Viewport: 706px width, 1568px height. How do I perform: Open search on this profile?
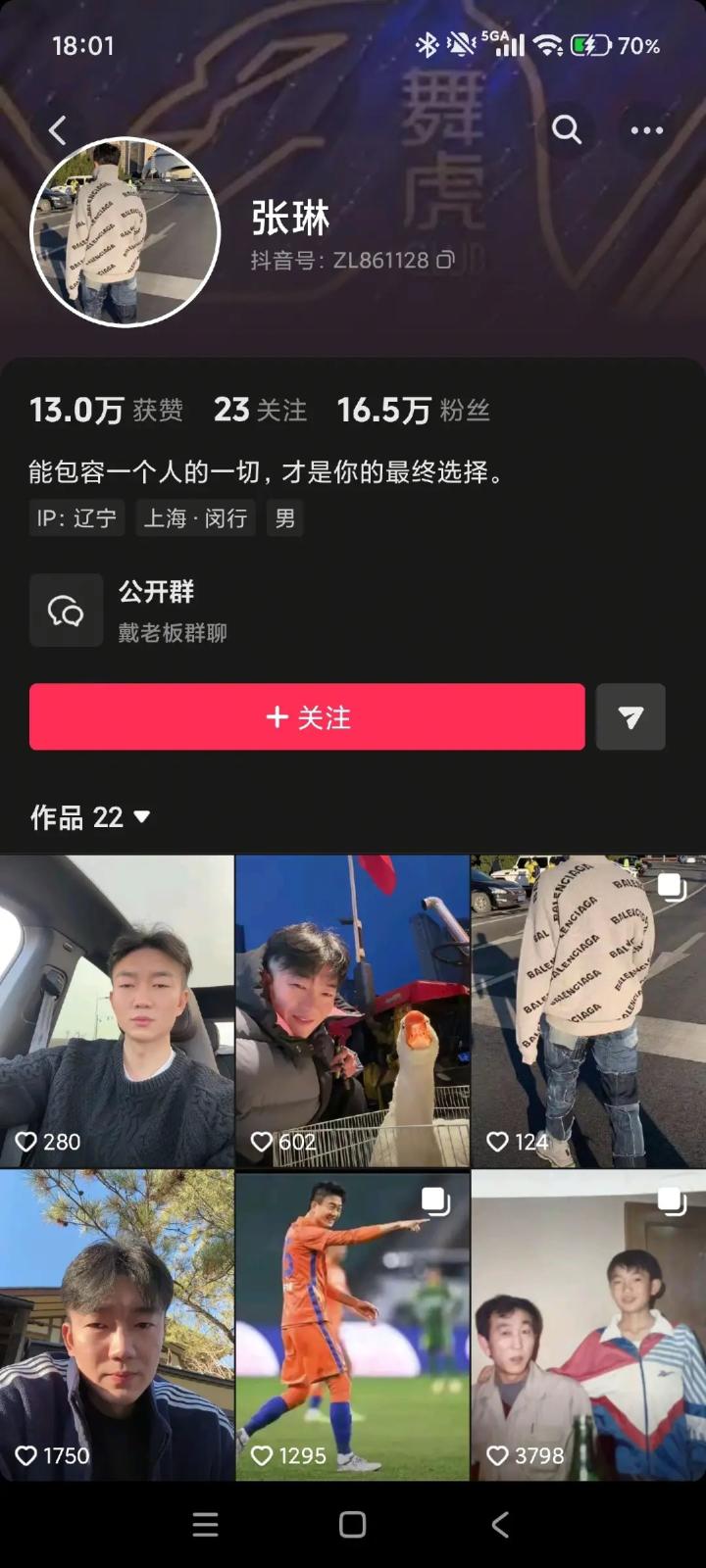click(x=566, y=129)
